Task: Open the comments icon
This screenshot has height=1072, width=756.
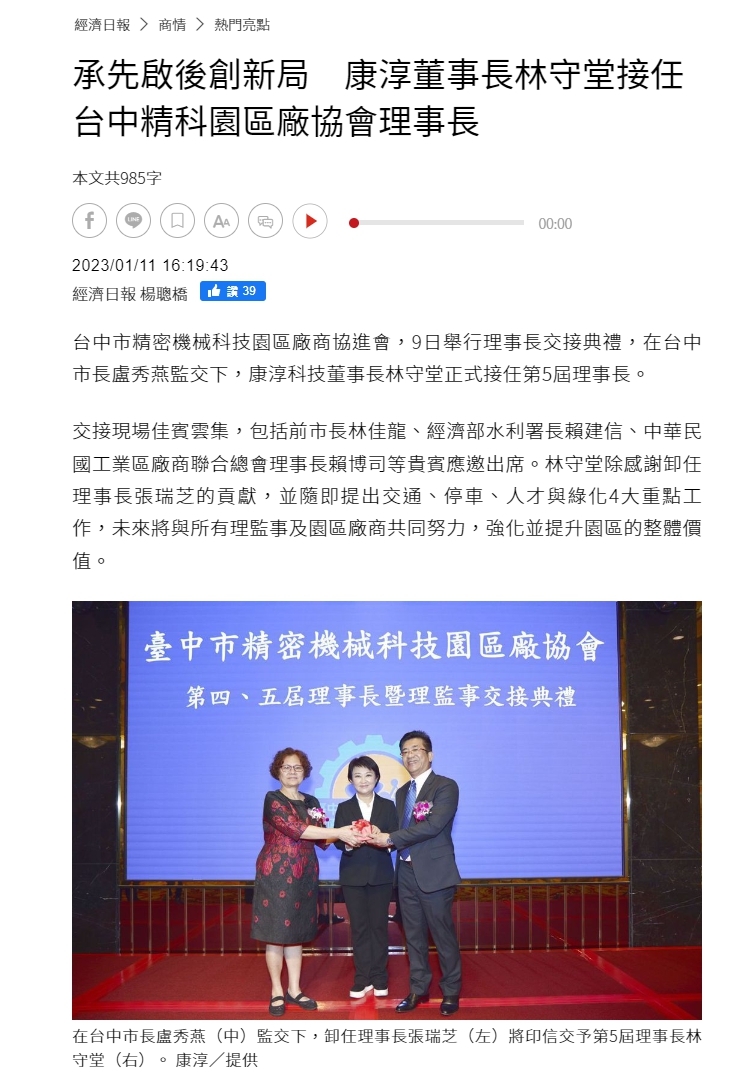Action: pos(265,221)
